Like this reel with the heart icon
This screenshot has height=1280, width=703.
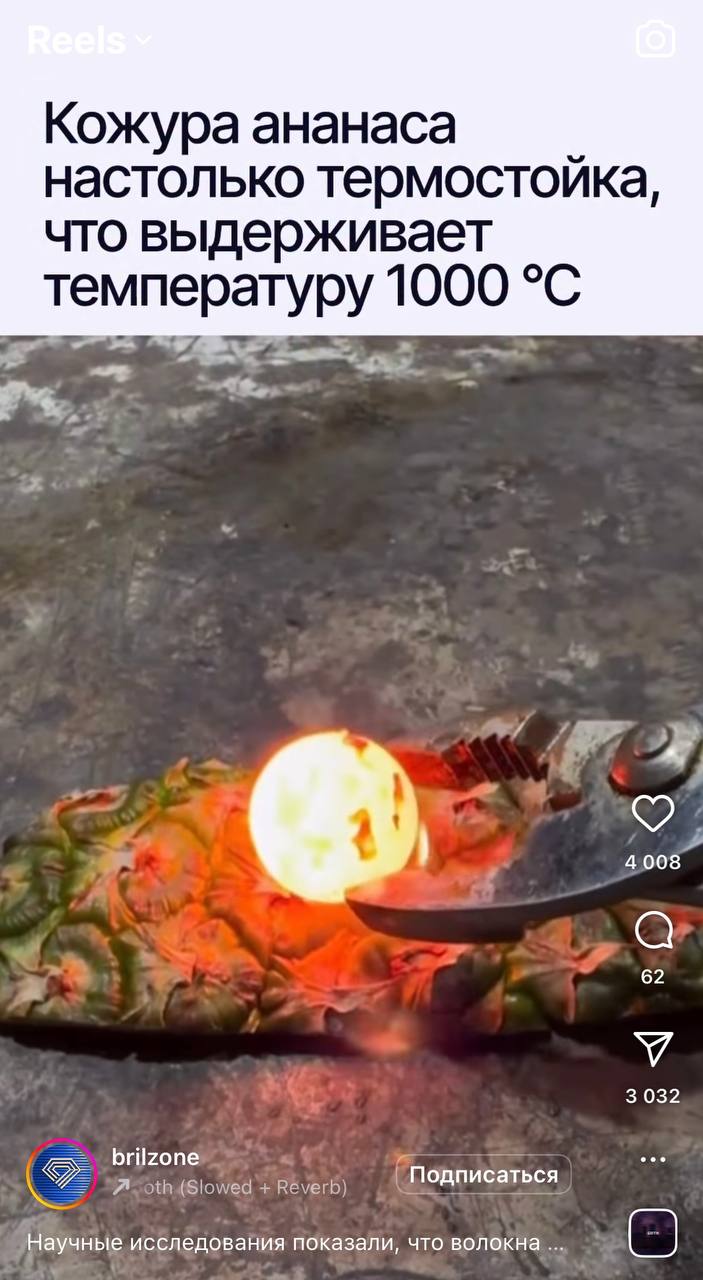[653, 814]
